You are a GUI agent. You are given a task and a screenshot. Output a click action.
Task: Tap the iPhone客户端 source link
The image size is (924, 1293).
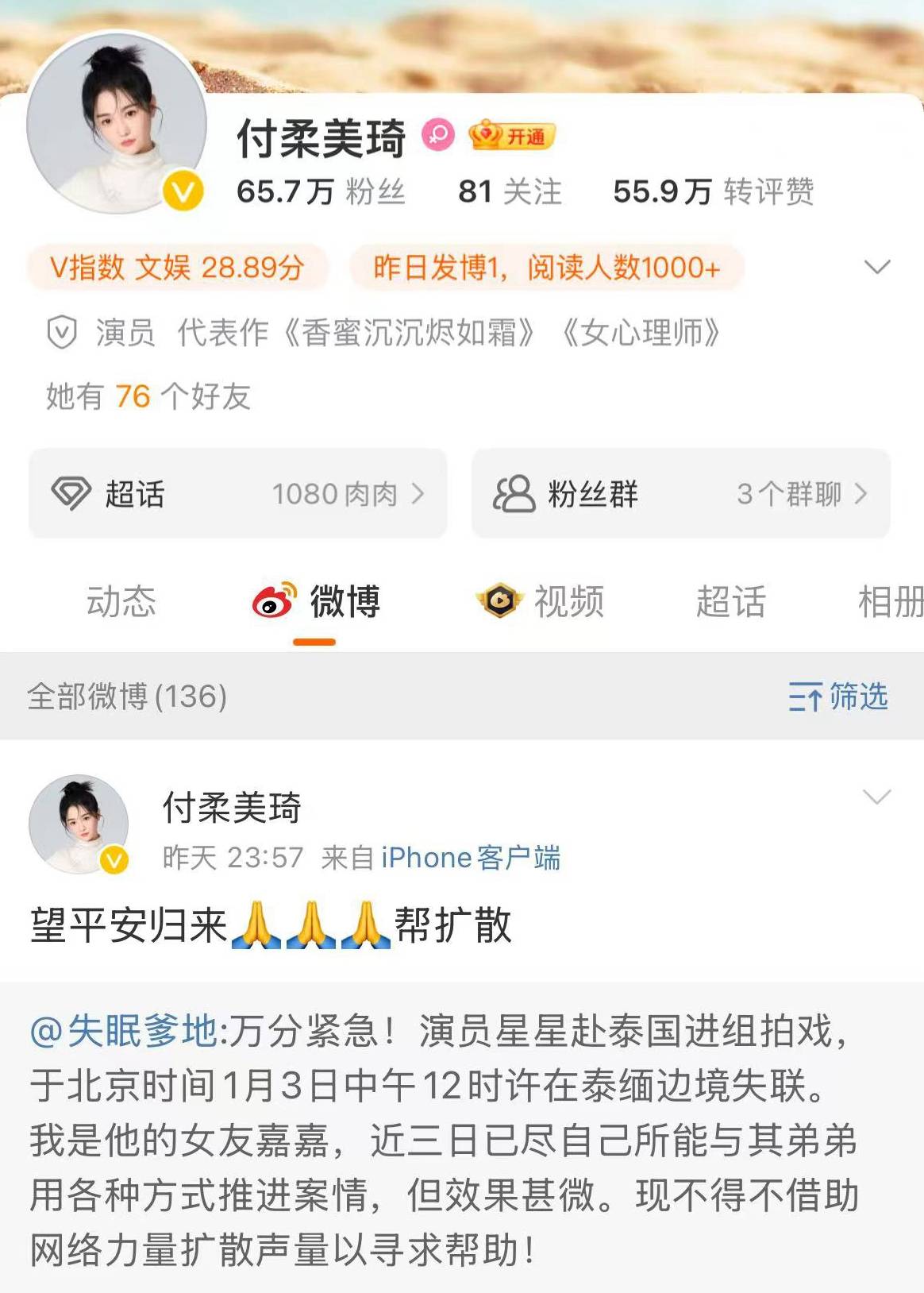tap(470, 858)
